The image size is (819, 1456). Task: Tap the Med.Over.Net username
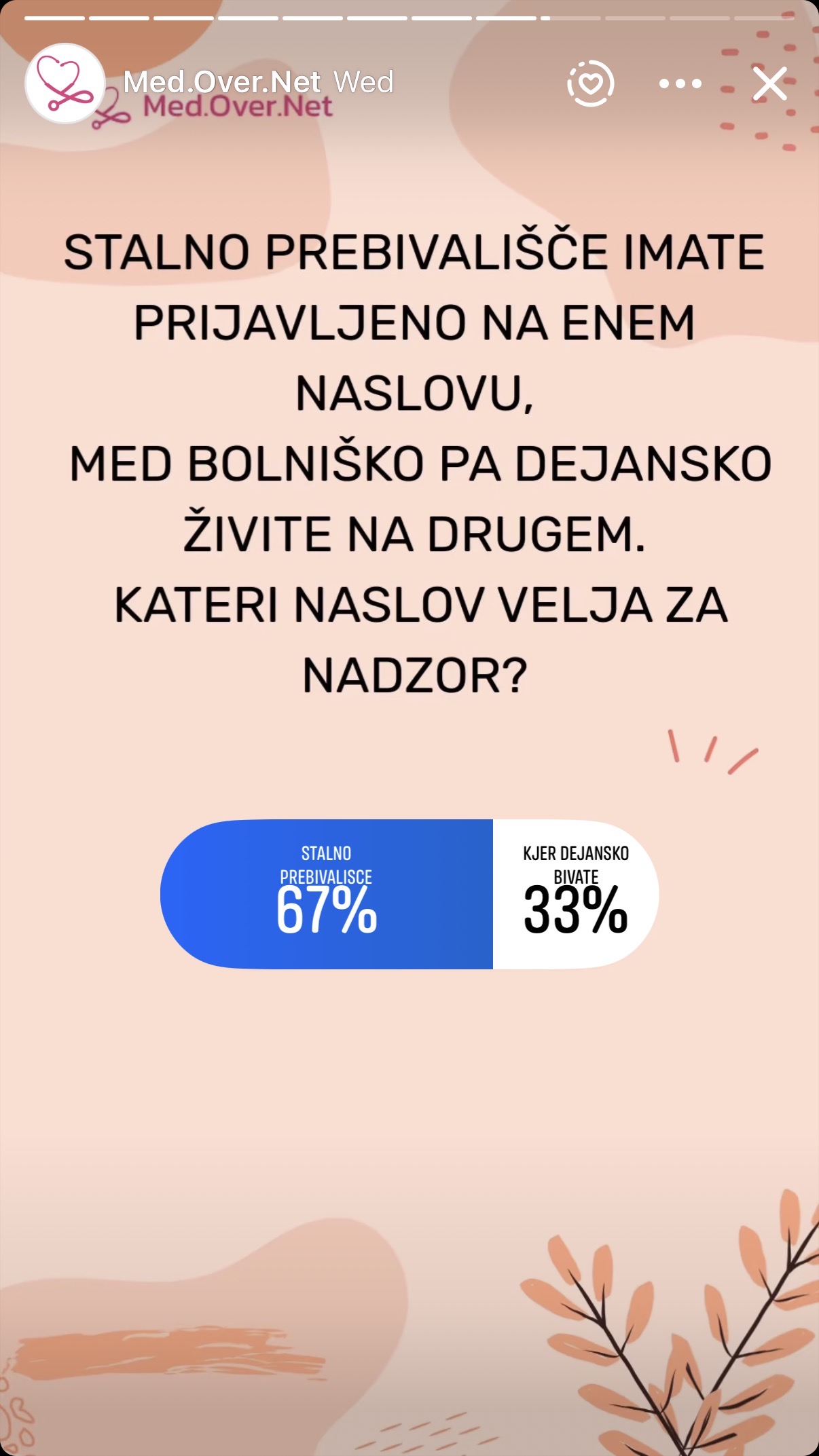coord(222,82)
